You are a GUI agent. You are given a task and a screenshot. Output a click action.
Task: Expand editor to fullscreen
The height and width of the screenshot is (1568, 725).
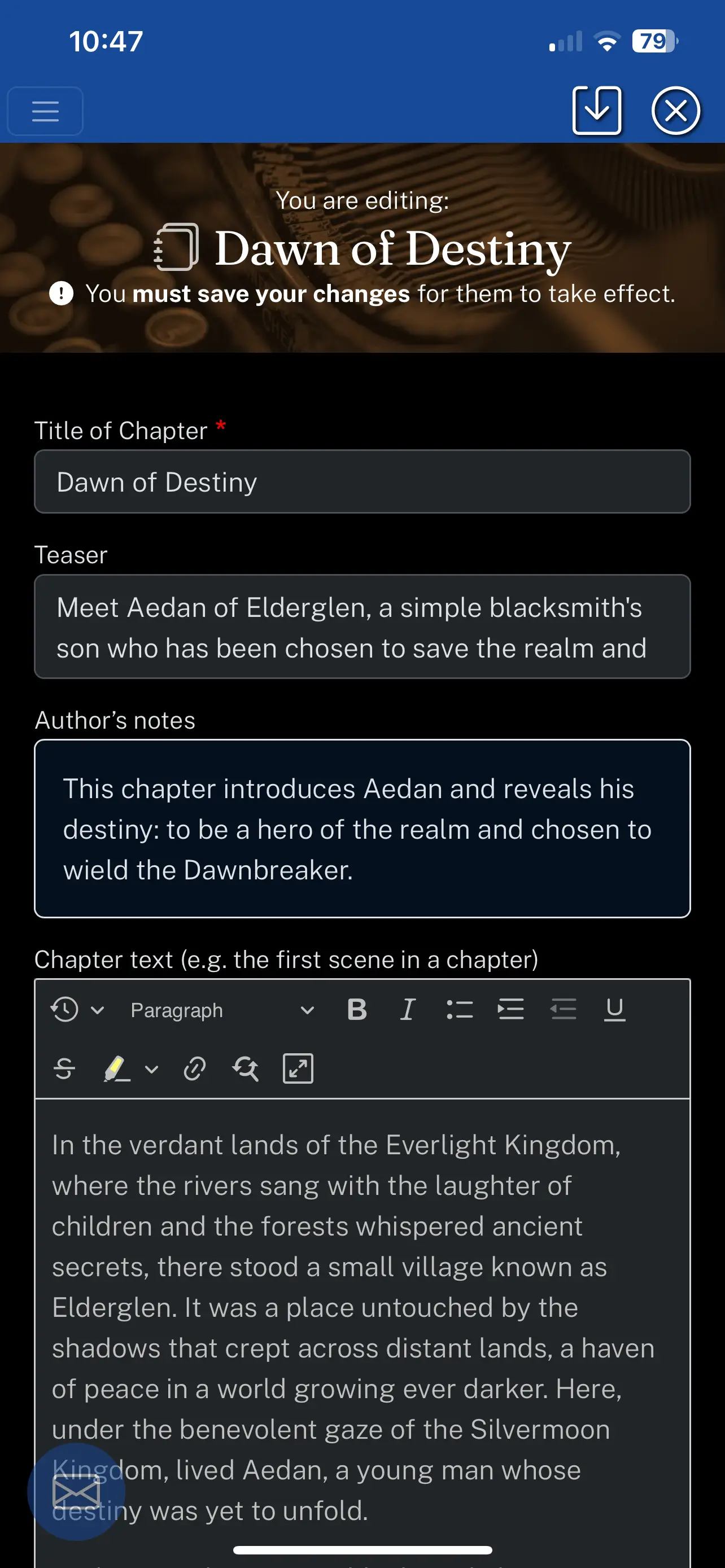[x=298, y=1068]
